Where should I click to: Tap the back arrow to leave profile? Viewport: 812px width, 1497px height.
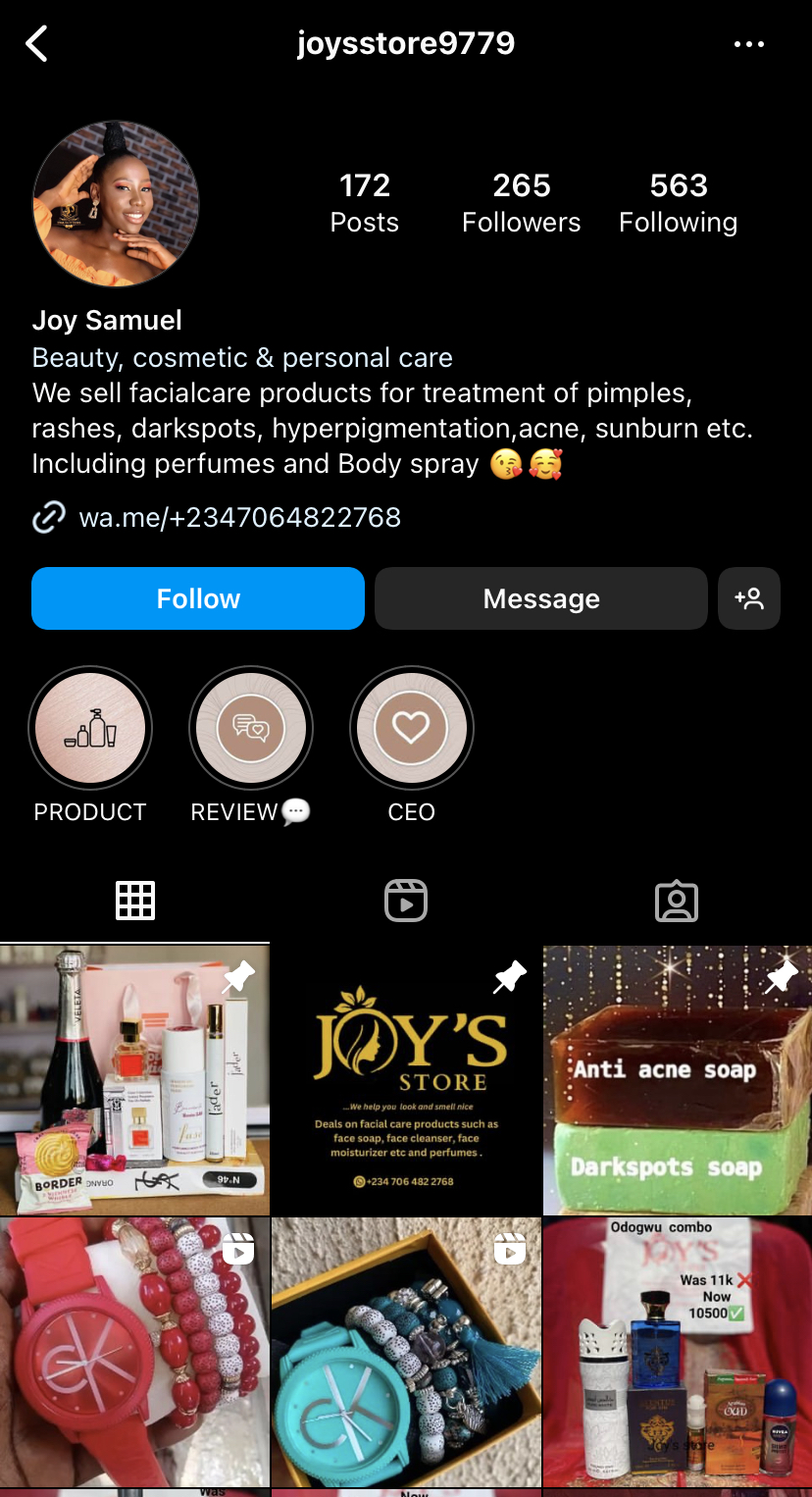coord(36,43)
